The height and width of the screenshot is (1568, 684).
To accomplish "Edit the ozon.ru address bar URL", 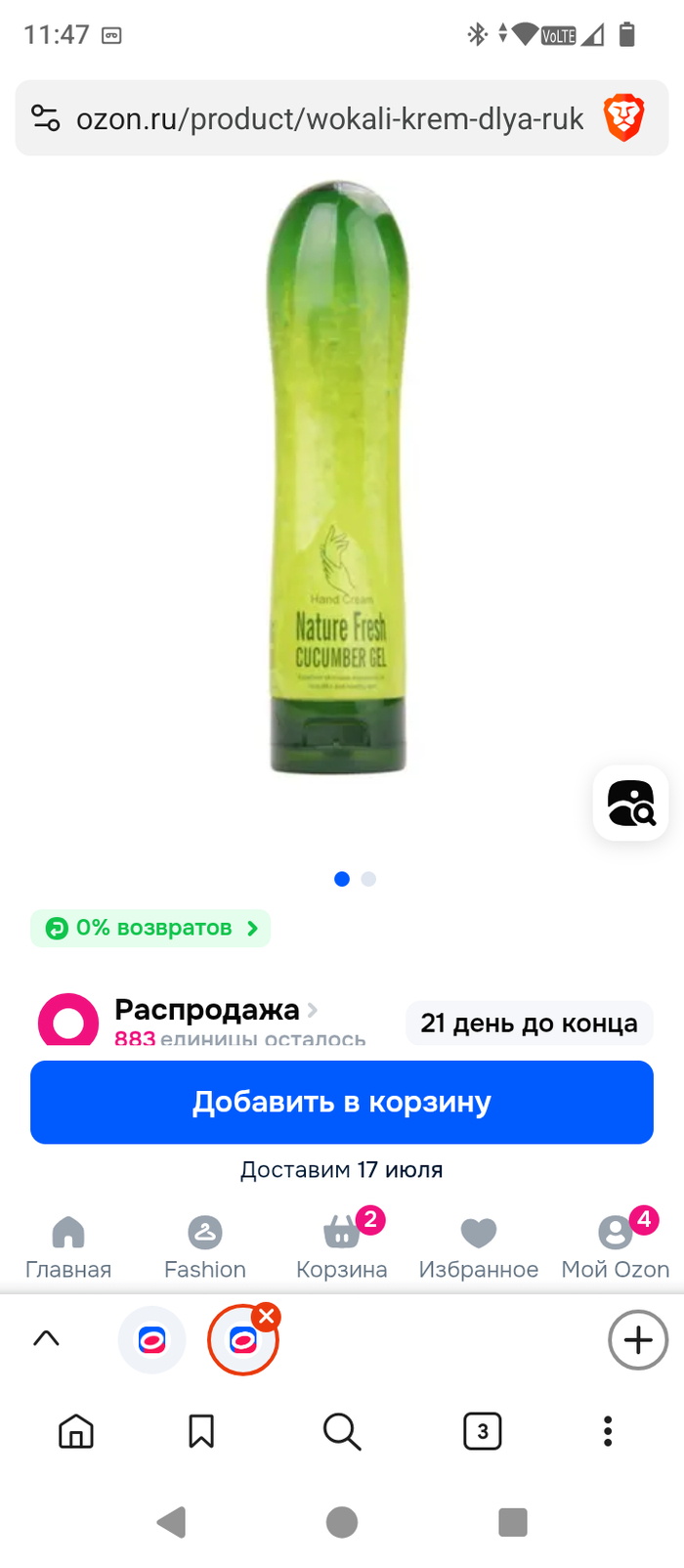I will [329, 119].
